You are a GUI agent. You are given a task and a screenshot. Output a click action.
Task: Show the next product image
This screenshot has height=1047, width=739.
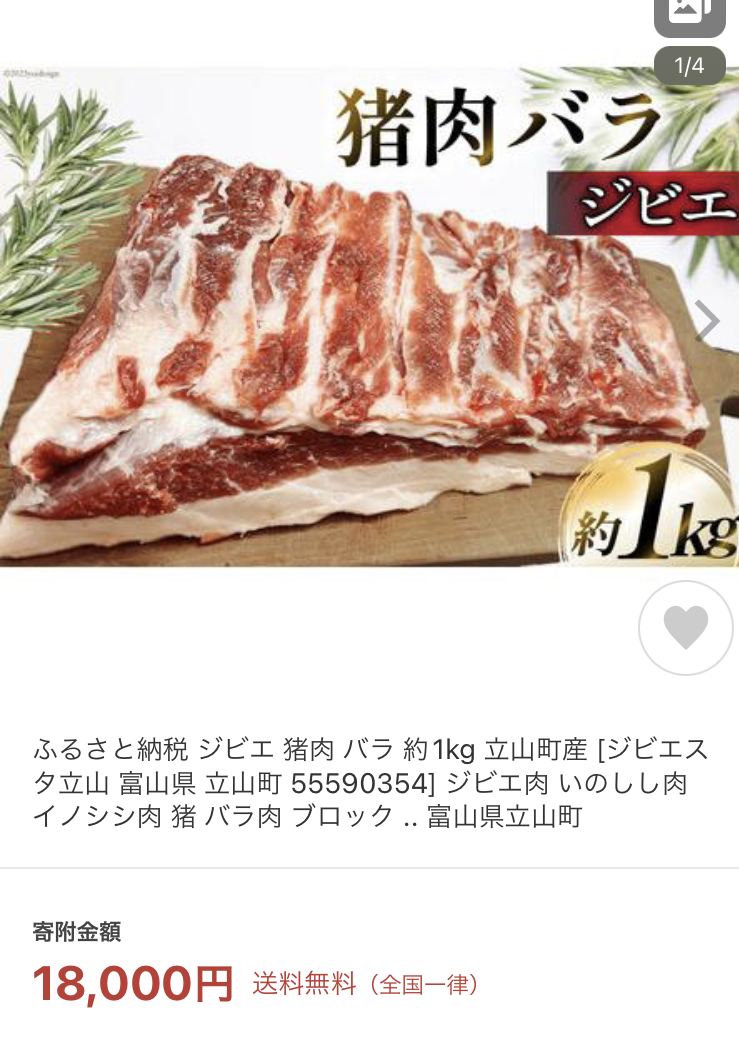[x=707, y=321]
